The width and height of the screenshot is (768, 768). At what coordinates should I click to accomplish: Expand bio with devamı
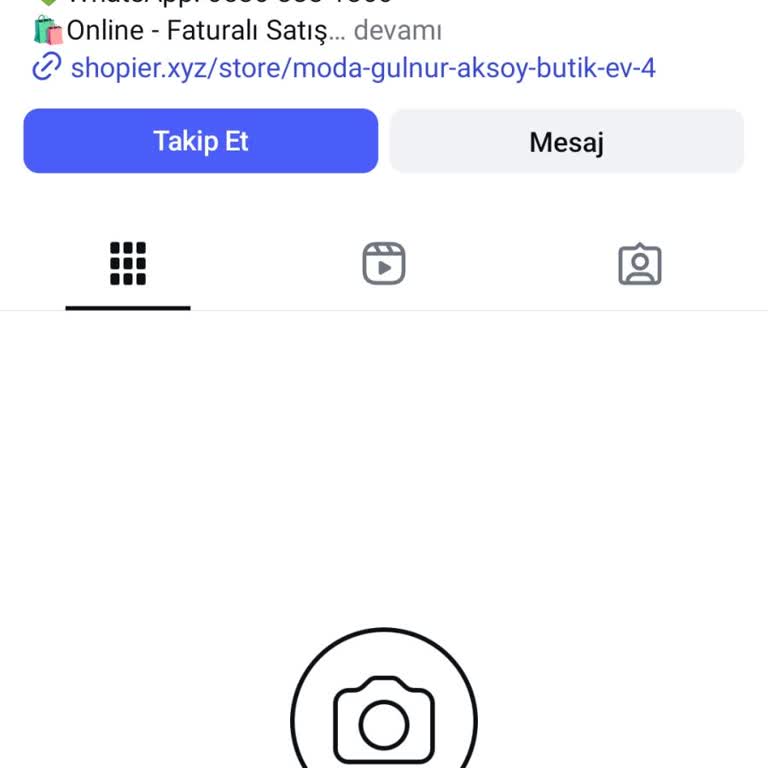click(x=397, y=31)
